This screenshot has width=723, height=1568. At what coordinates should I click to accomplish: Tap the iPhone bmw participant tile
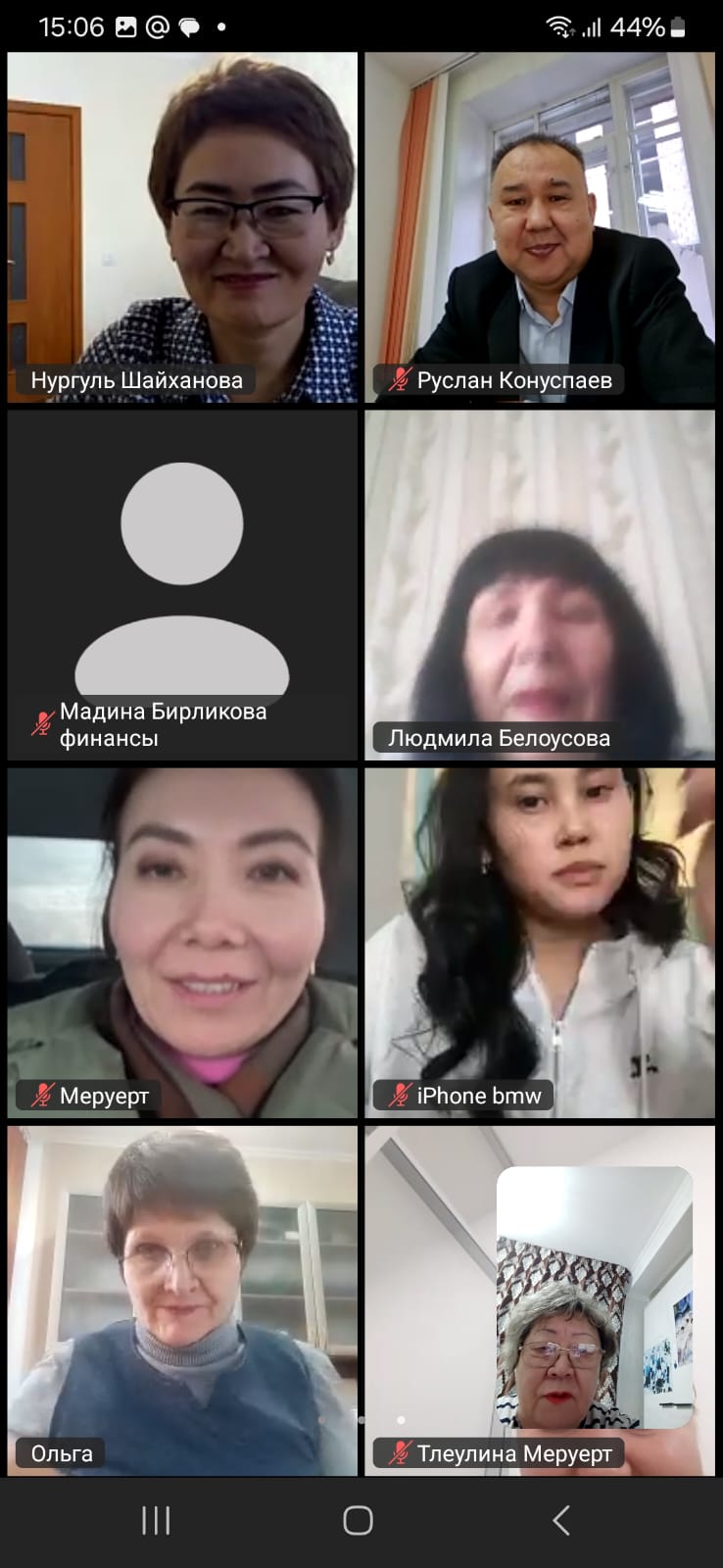[x=540, y=942]
